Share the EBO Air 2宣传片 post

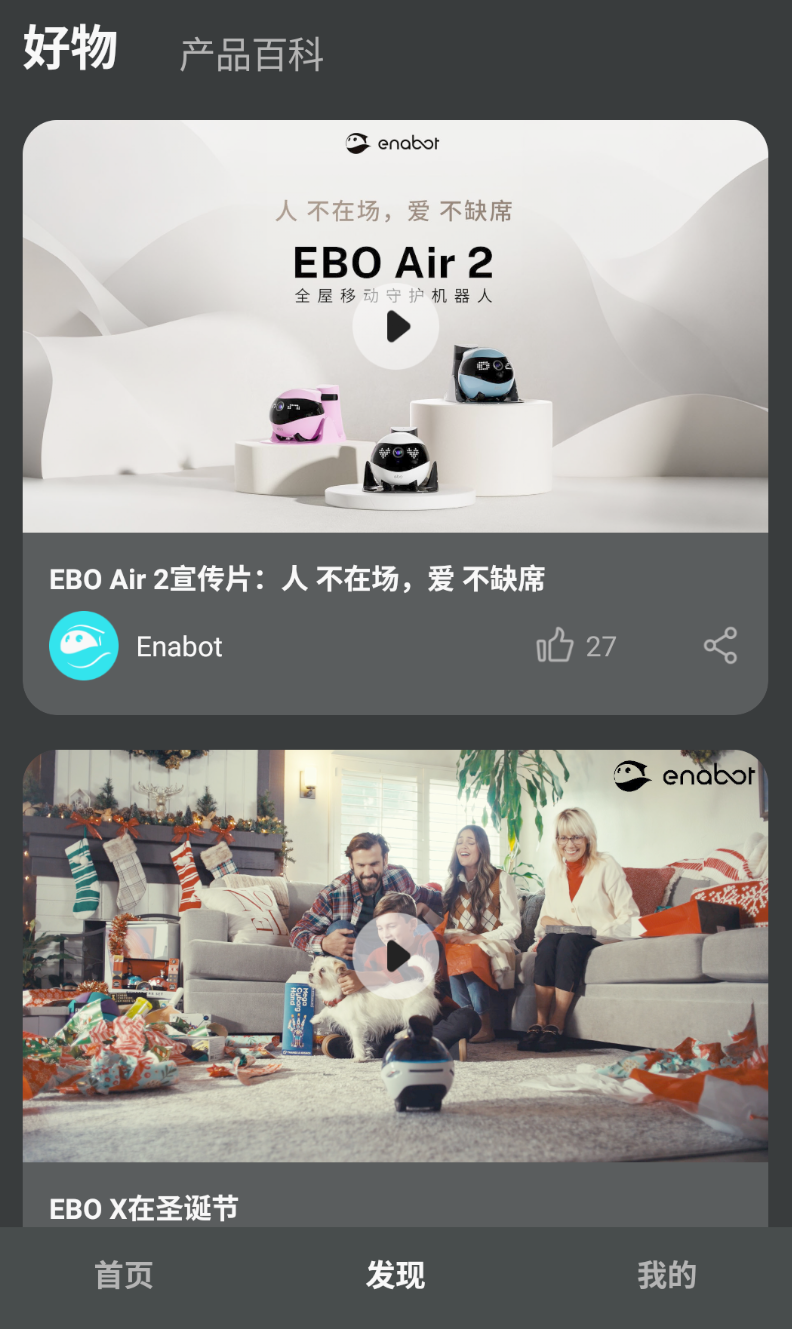click(x=720, y=646)
